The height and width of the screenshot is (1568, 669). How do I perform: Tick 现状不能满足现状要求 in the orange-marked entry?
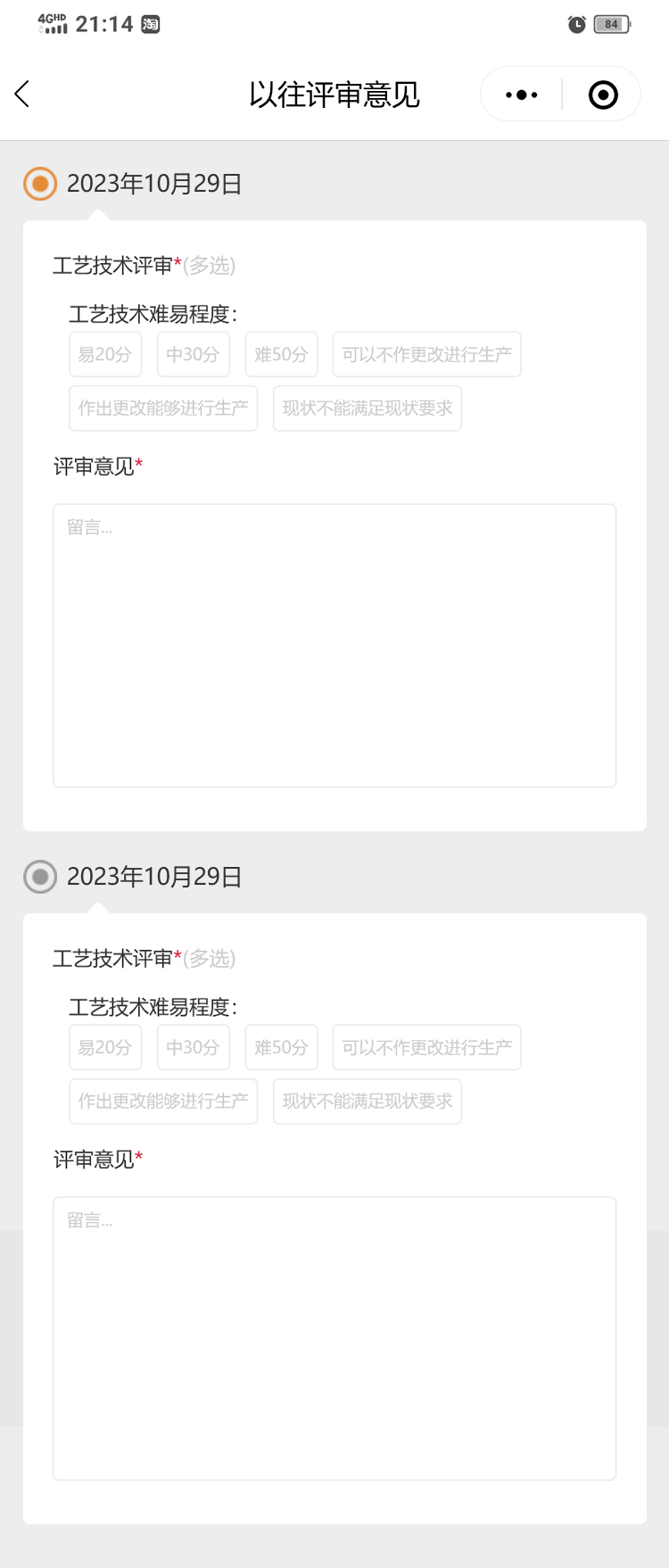(368, 409)
